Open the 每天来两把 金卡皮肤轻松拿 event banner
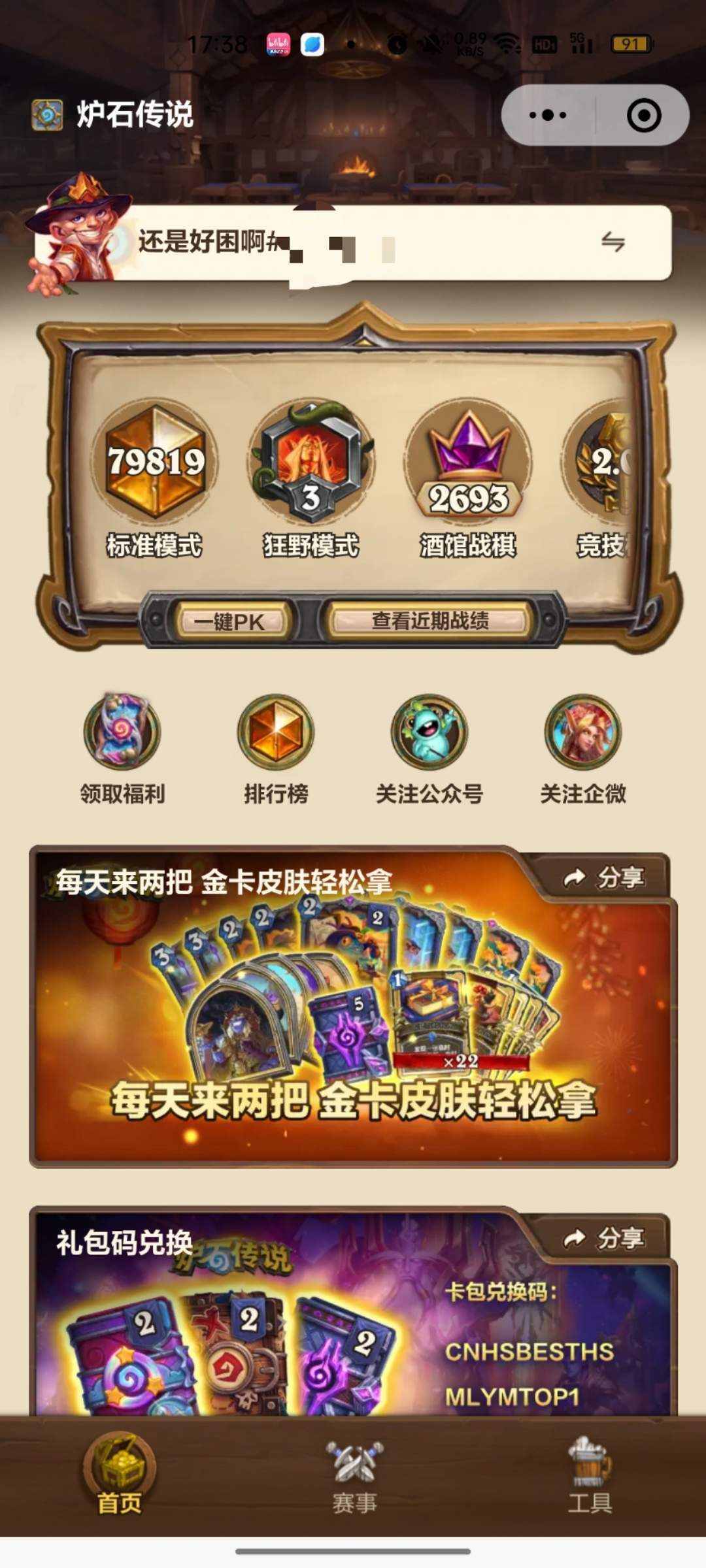 click(353, 1032)
